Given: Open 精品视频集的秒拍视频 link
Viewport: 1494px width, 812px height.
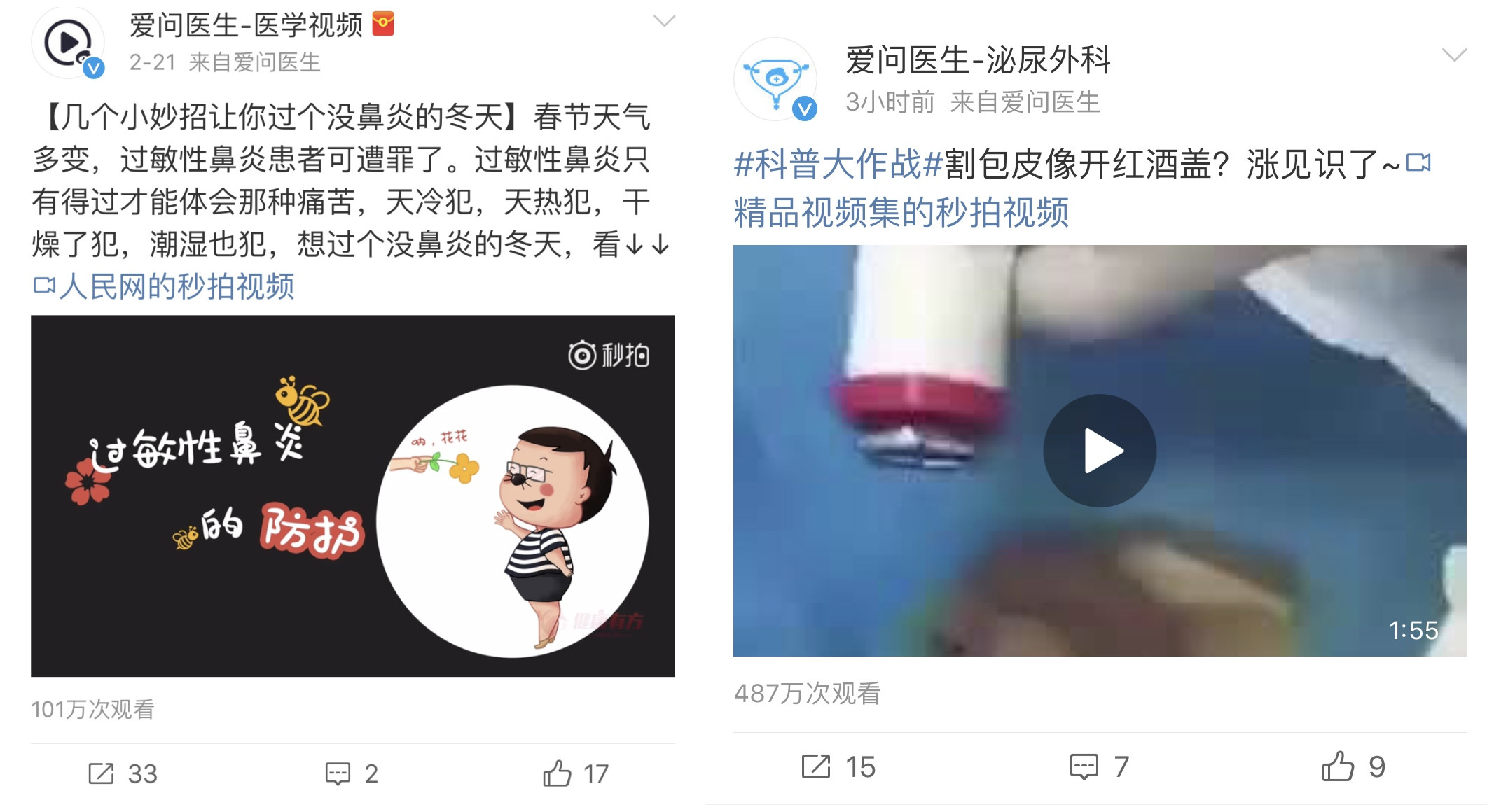Looking at the screenshot, I should click(901, 212).
